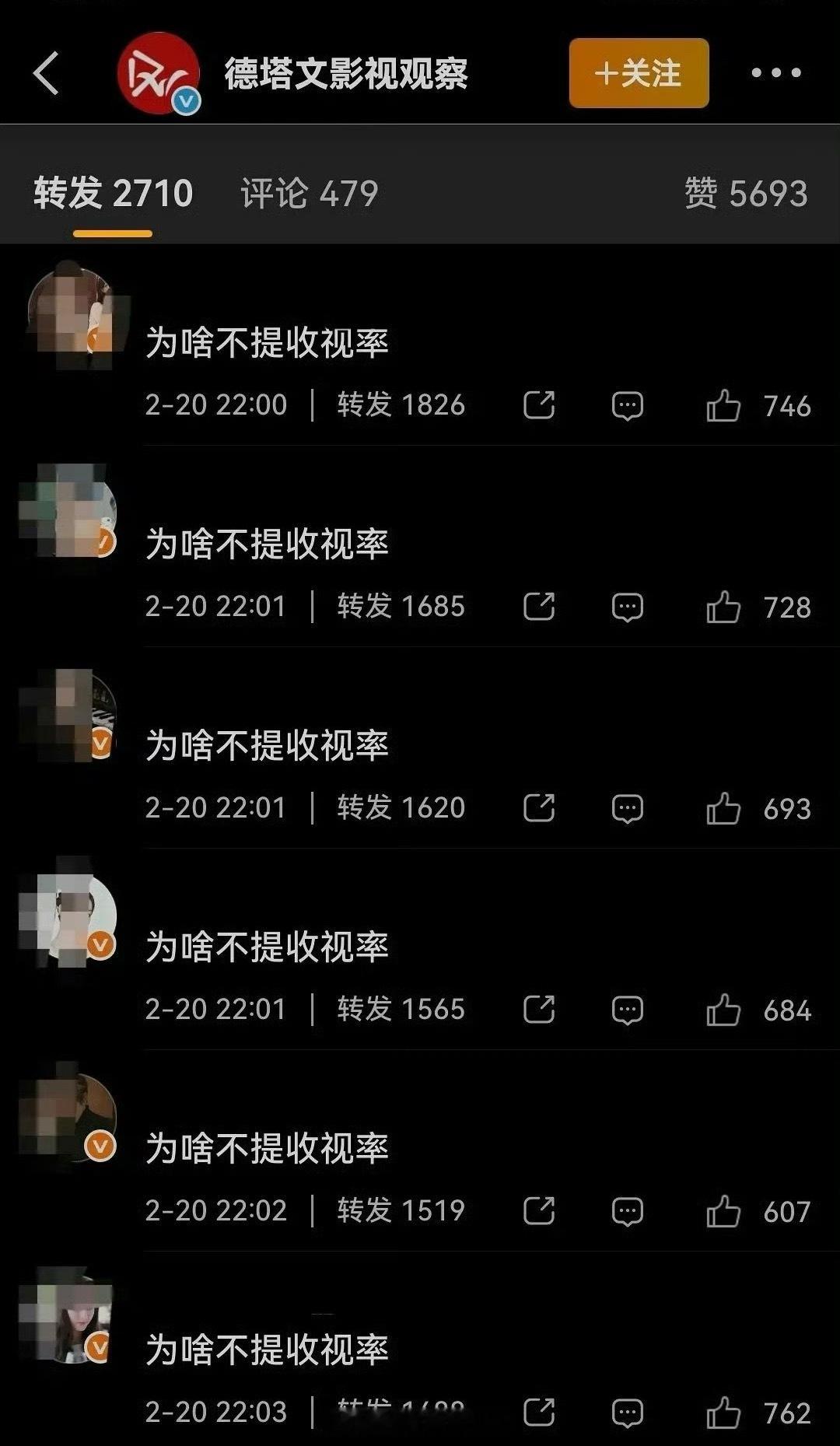The image size is (840, 1446).
Task: Like the bottom repost showing 762
Action: [x=726, y=1412]
